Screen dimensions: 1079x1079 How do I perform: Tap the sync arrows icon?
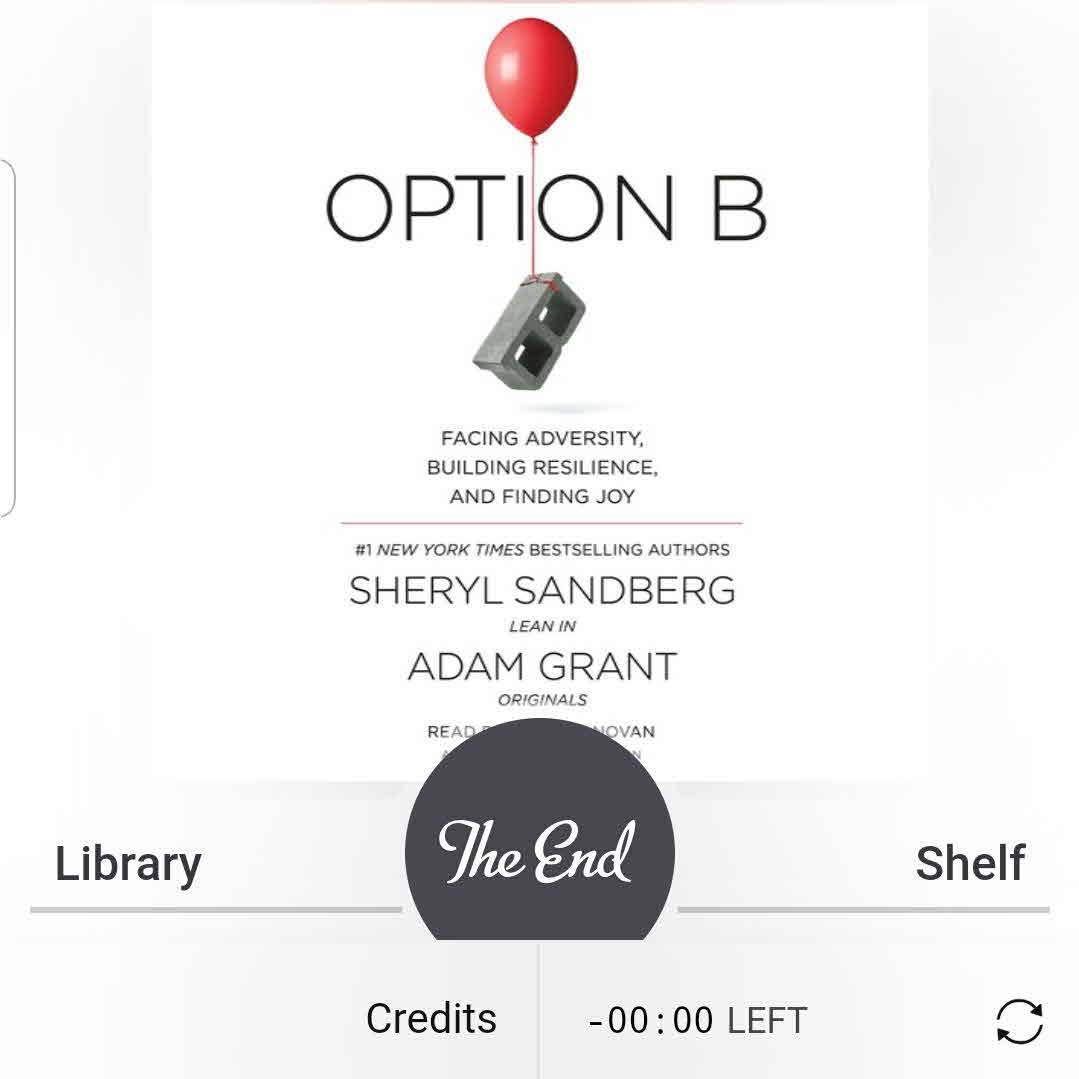coord(1019,1021)
